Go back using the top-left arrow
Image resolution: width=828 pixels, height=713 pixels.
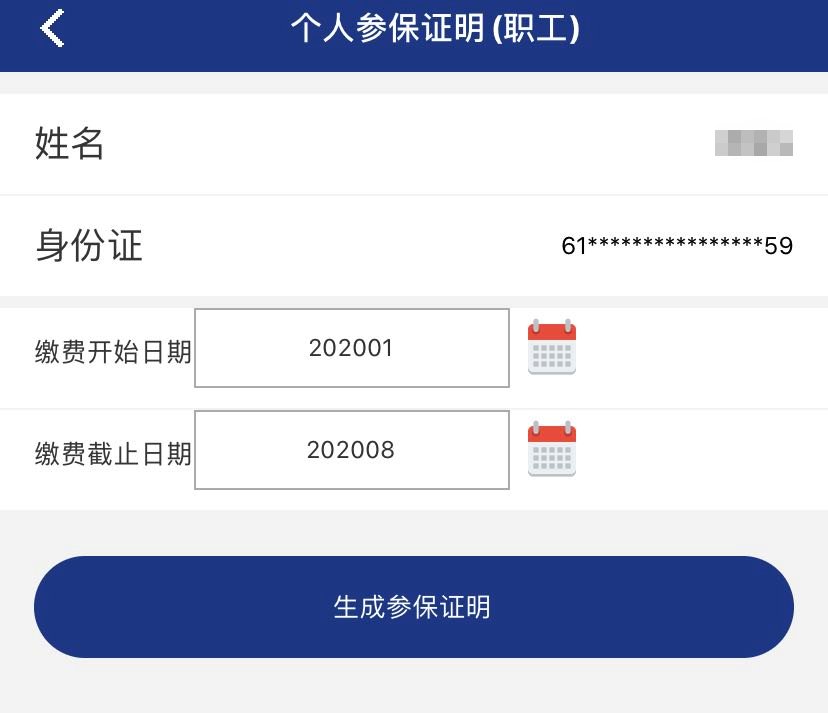pos(52,28)
